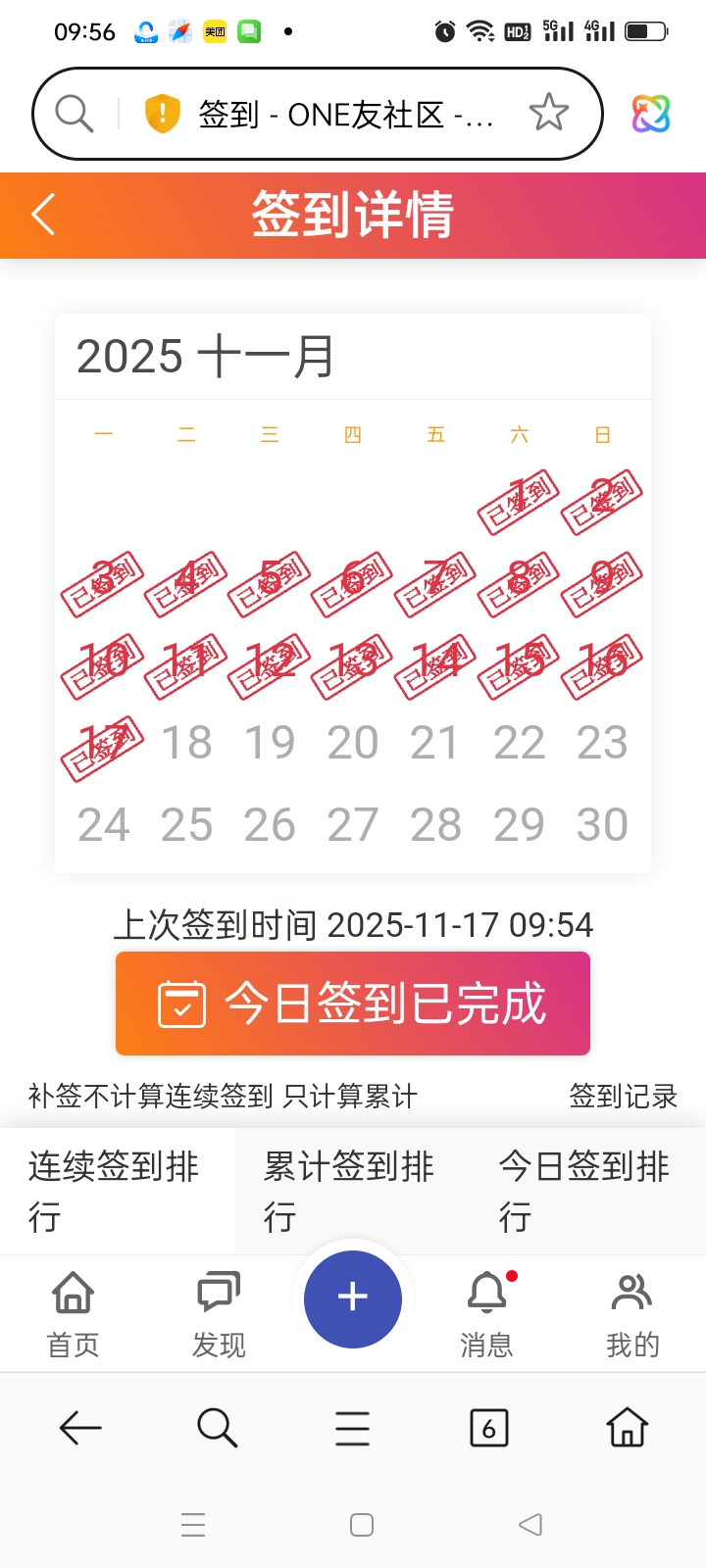Open the browser toolbar search icon
Screen dimensions: 706x1568
[217, 1429]
